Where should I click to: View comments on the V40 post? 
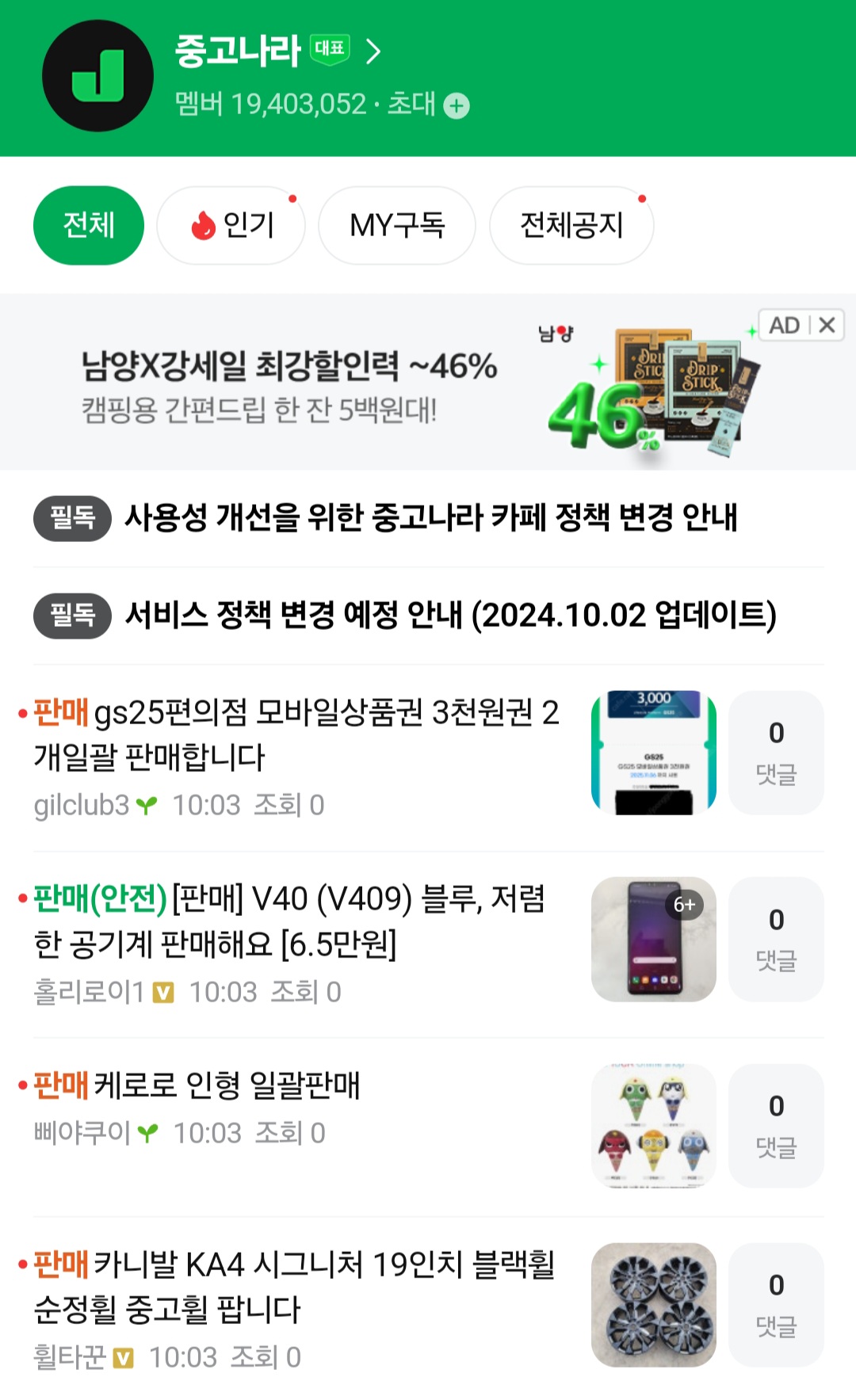click(x=776, y=939)
